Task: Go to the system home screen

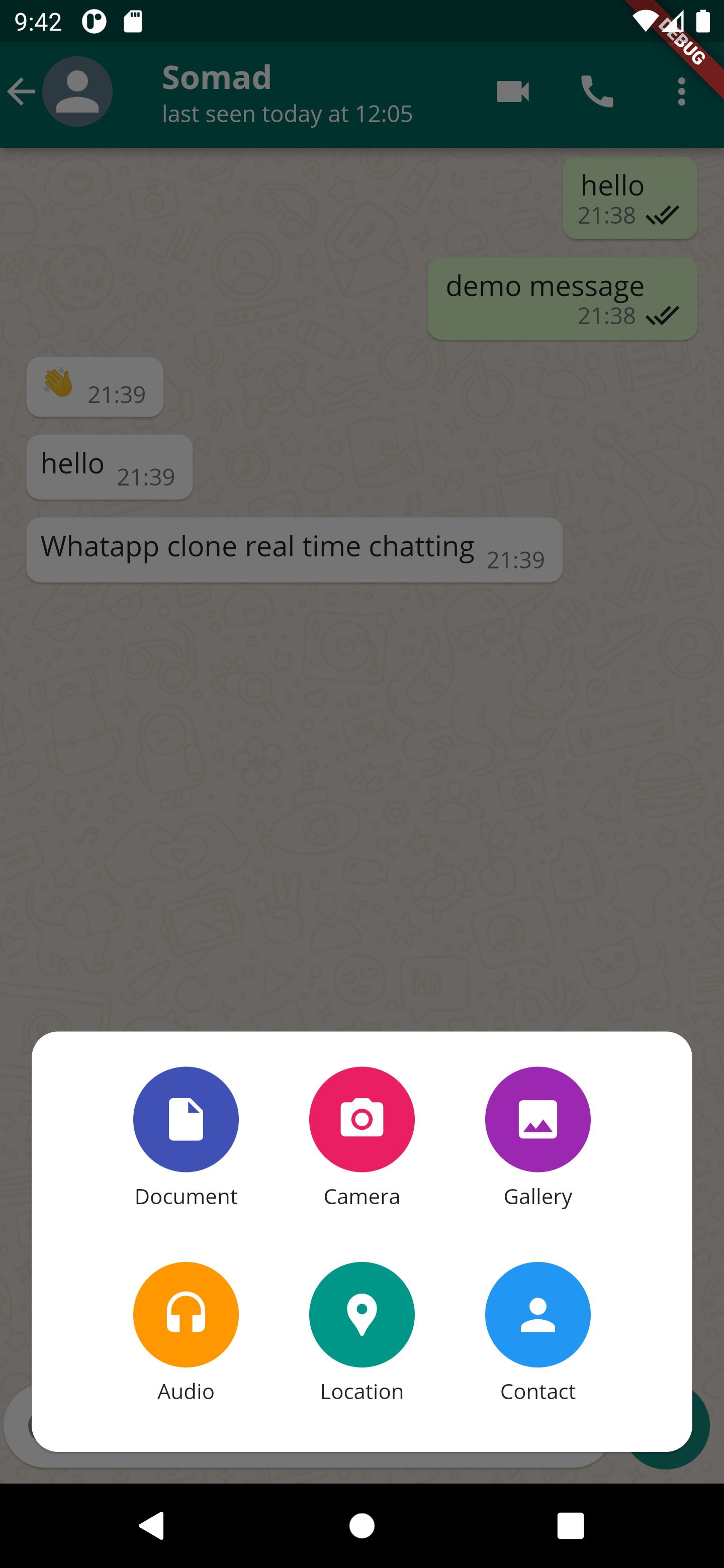Action: point(361,1525)
